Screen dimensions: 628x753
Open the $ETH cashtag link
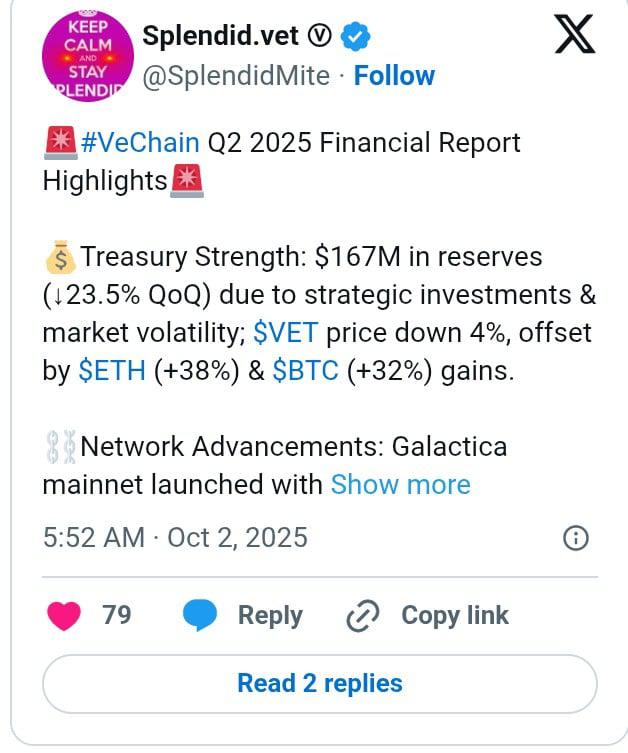click(x=112, y=371)
